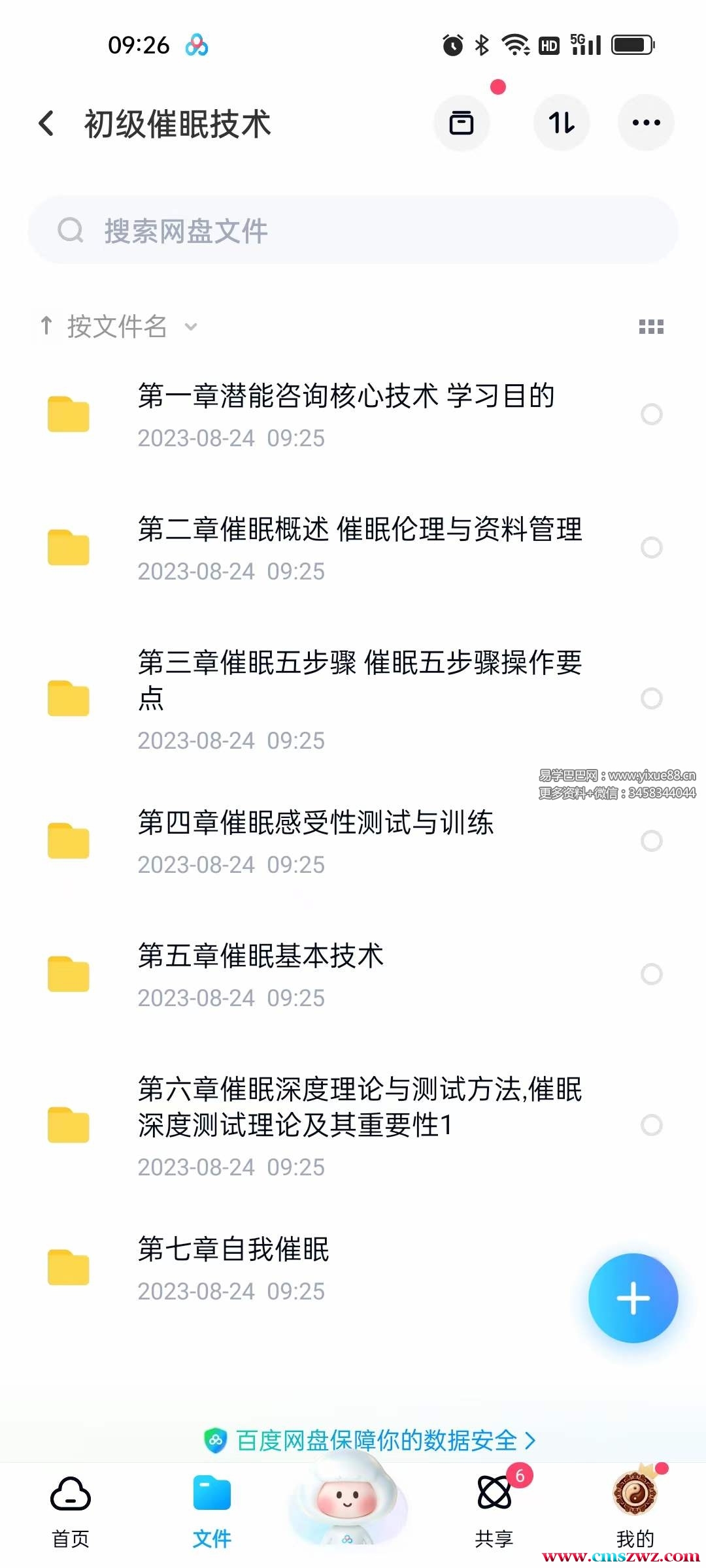The width and height of the screenshot is (706, 1568).
Task: Open folder 第七章自我催眠
Action: [x=233, y=1267]
